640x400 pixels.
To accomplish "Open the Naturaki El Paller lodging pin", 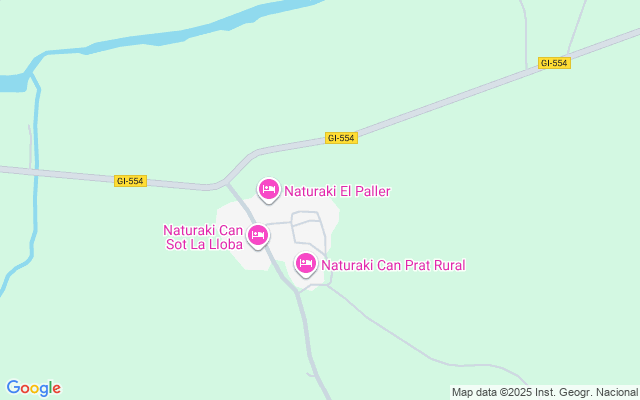I will 269,190.
